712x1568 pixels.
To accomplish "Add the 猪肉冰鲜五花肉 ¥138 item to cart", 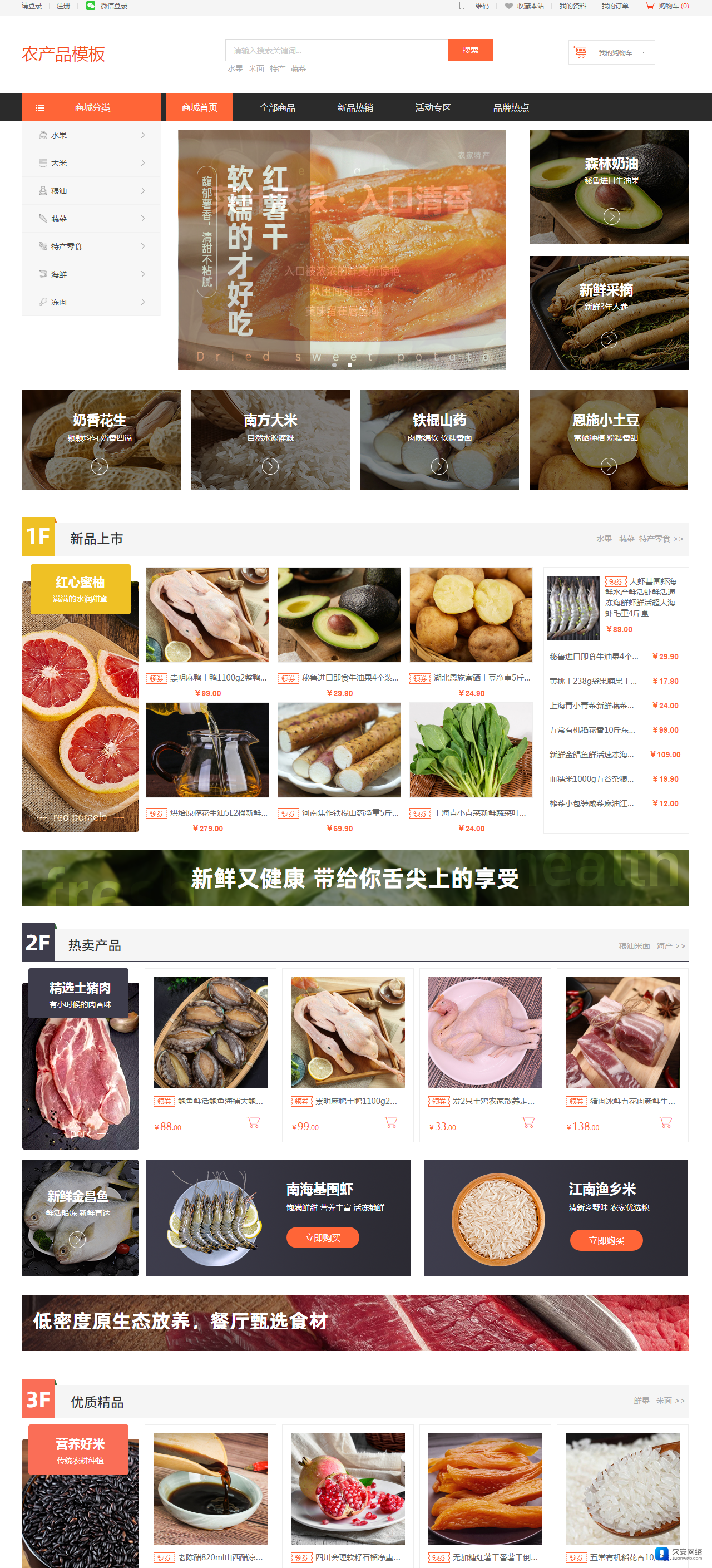I will coord(665,1122).
